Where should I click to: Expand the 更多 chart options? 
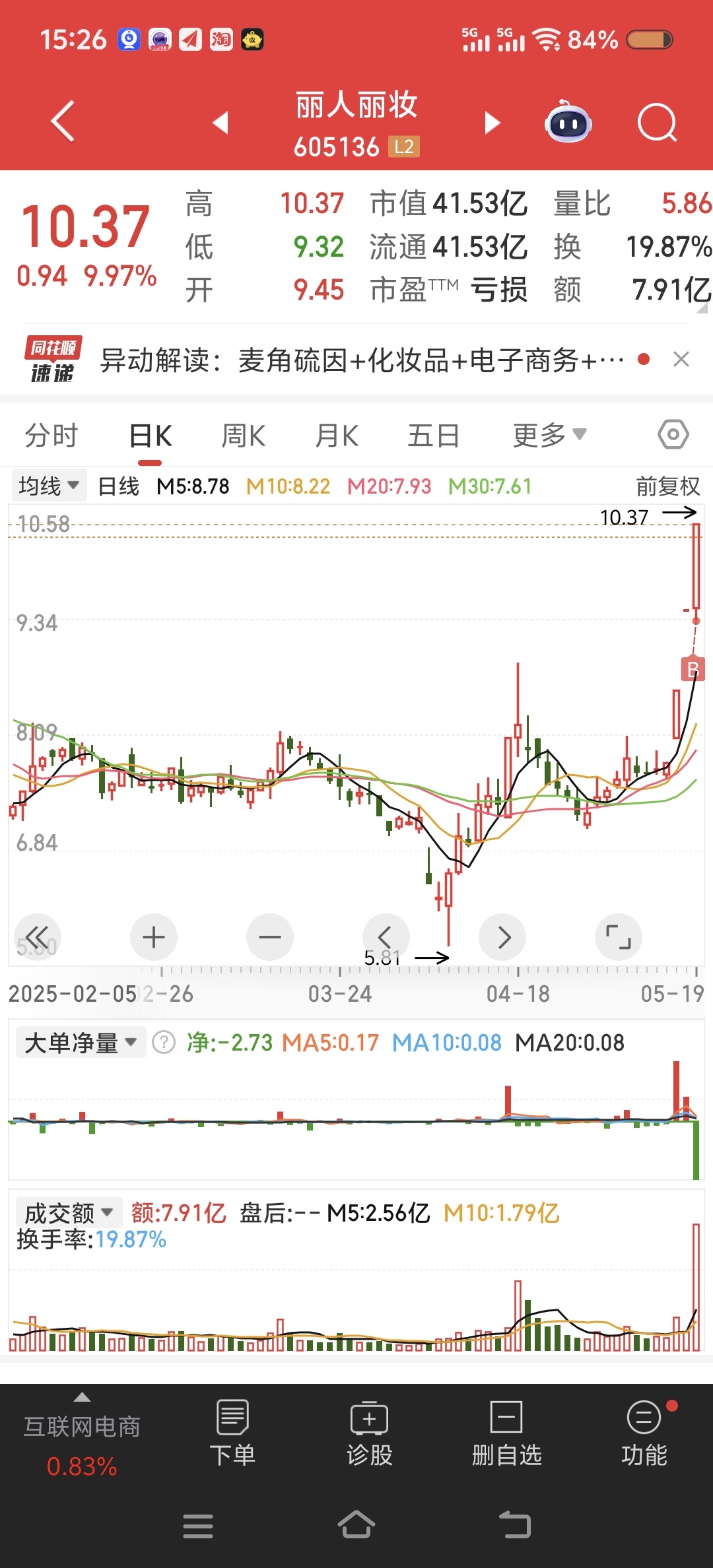(549, 436)
